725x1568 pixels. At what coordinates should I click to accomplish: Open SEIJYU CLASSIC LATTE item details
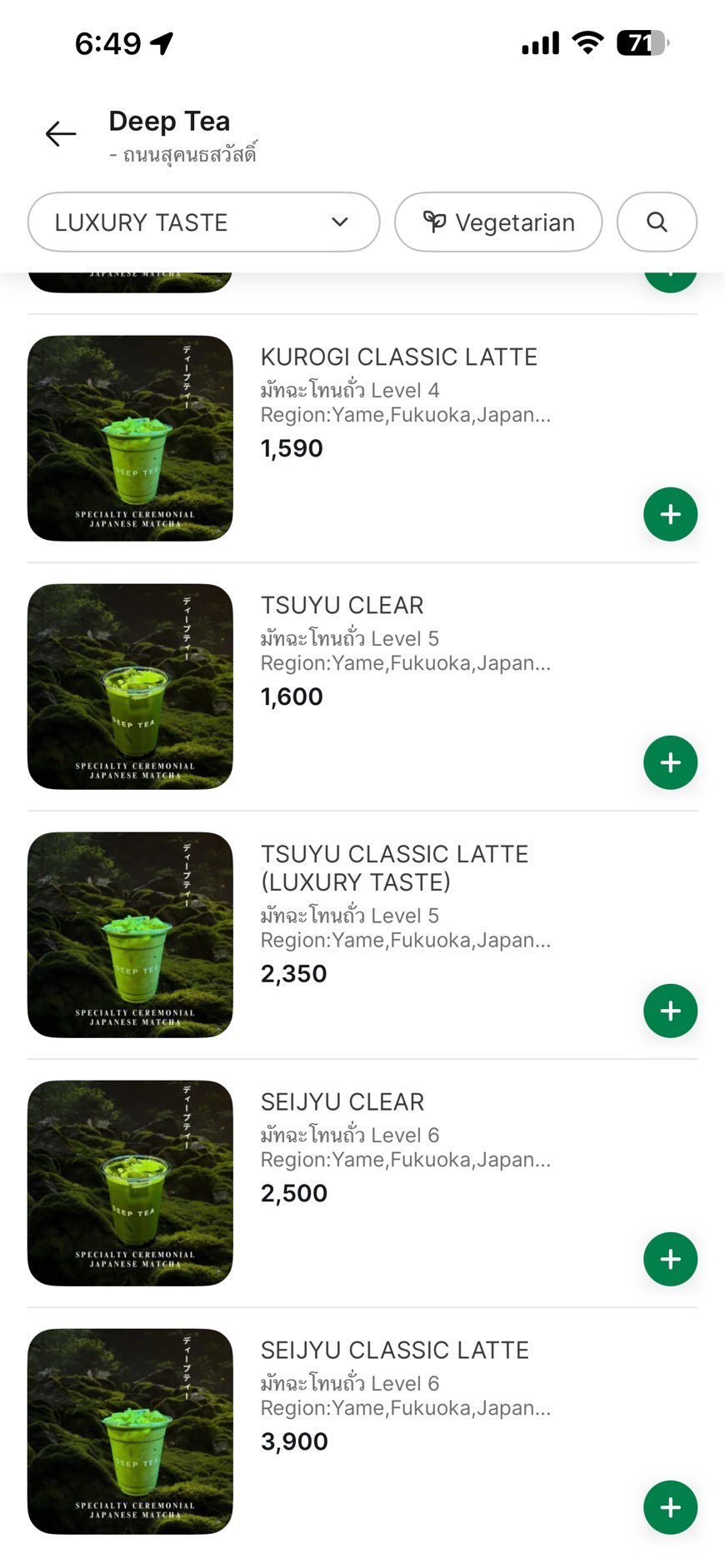tap(394, 1351)
